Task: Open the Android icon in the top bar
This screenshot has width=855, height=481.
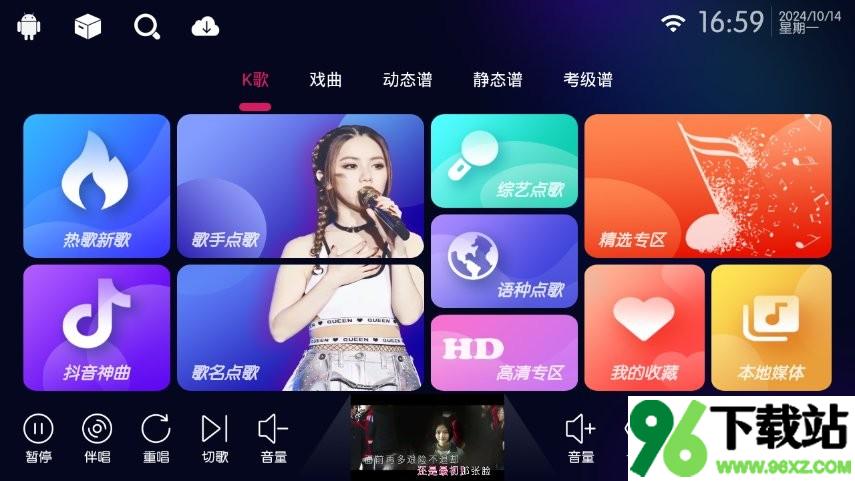Action: click(29, 26)
